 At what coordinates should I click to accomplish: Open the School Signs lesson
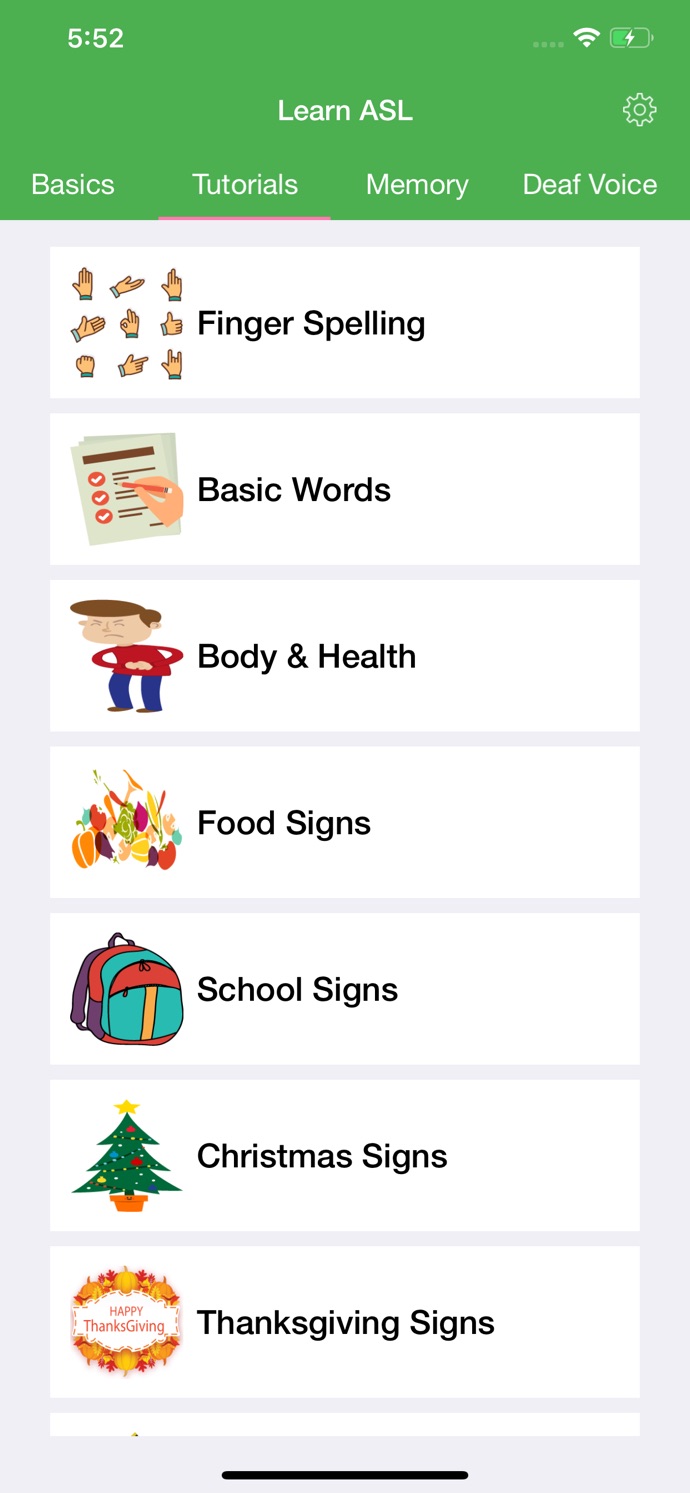tap(344, 989)
